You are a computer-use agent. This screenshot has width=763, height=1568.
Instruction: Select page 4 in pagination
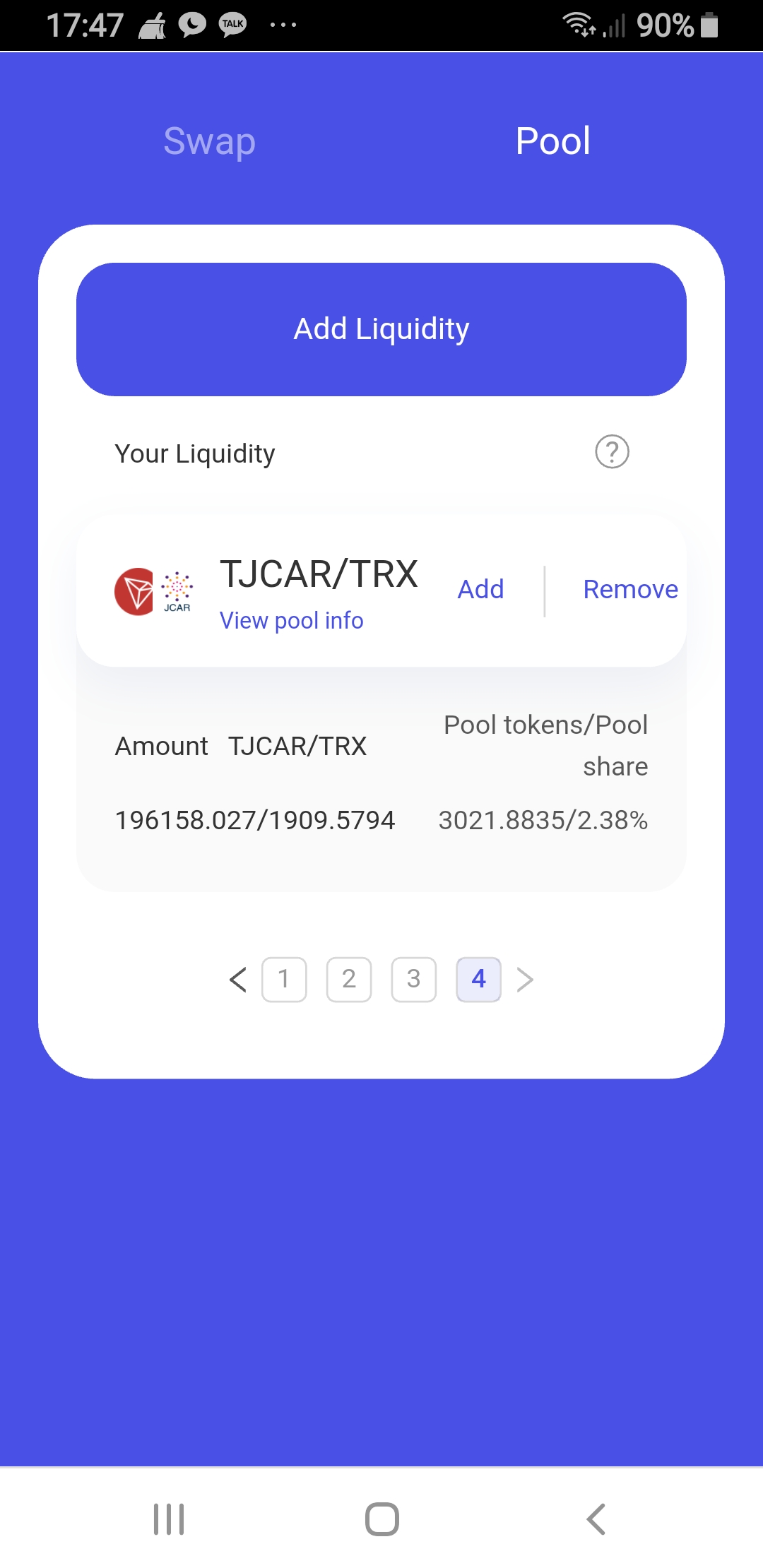[x=479, y=980]
